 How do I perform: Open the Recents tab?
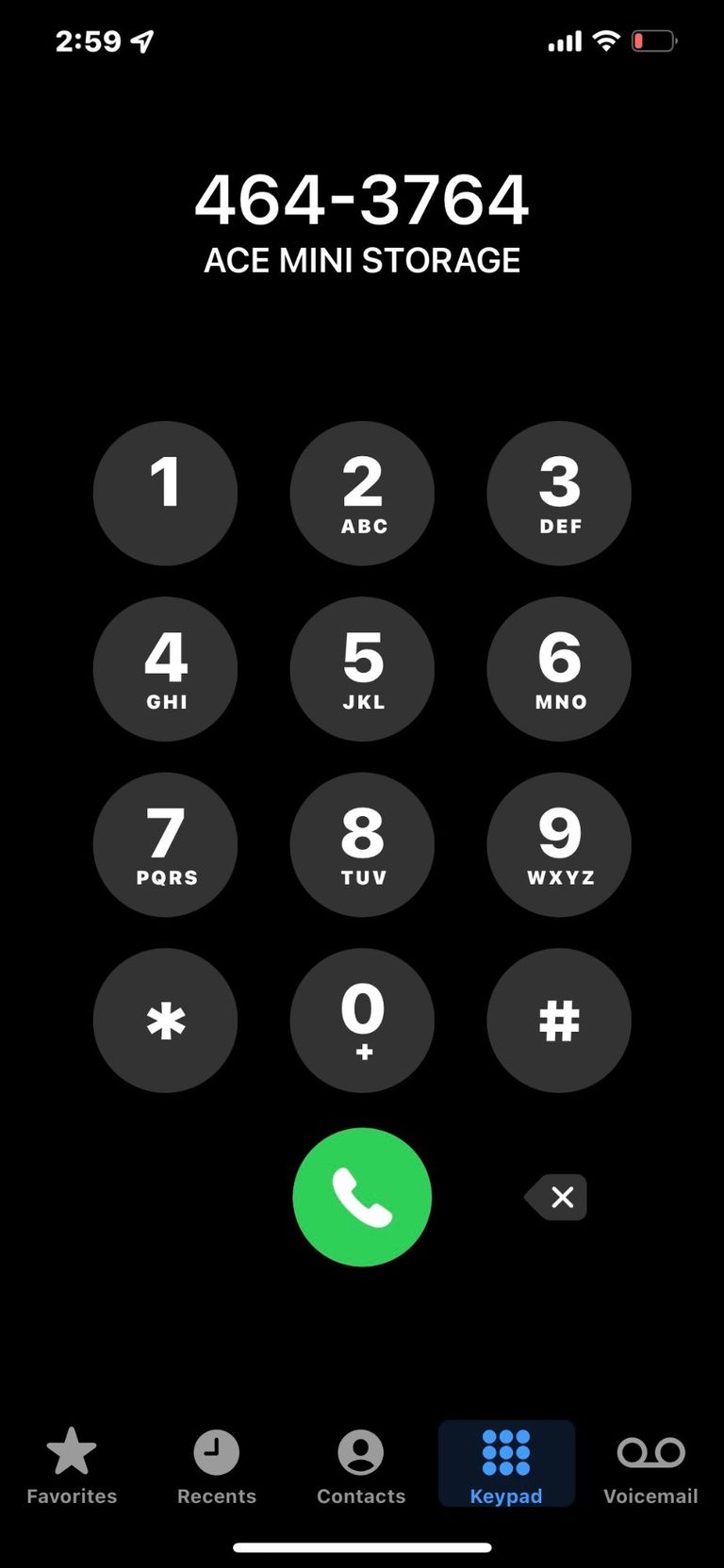(217, 1465)
